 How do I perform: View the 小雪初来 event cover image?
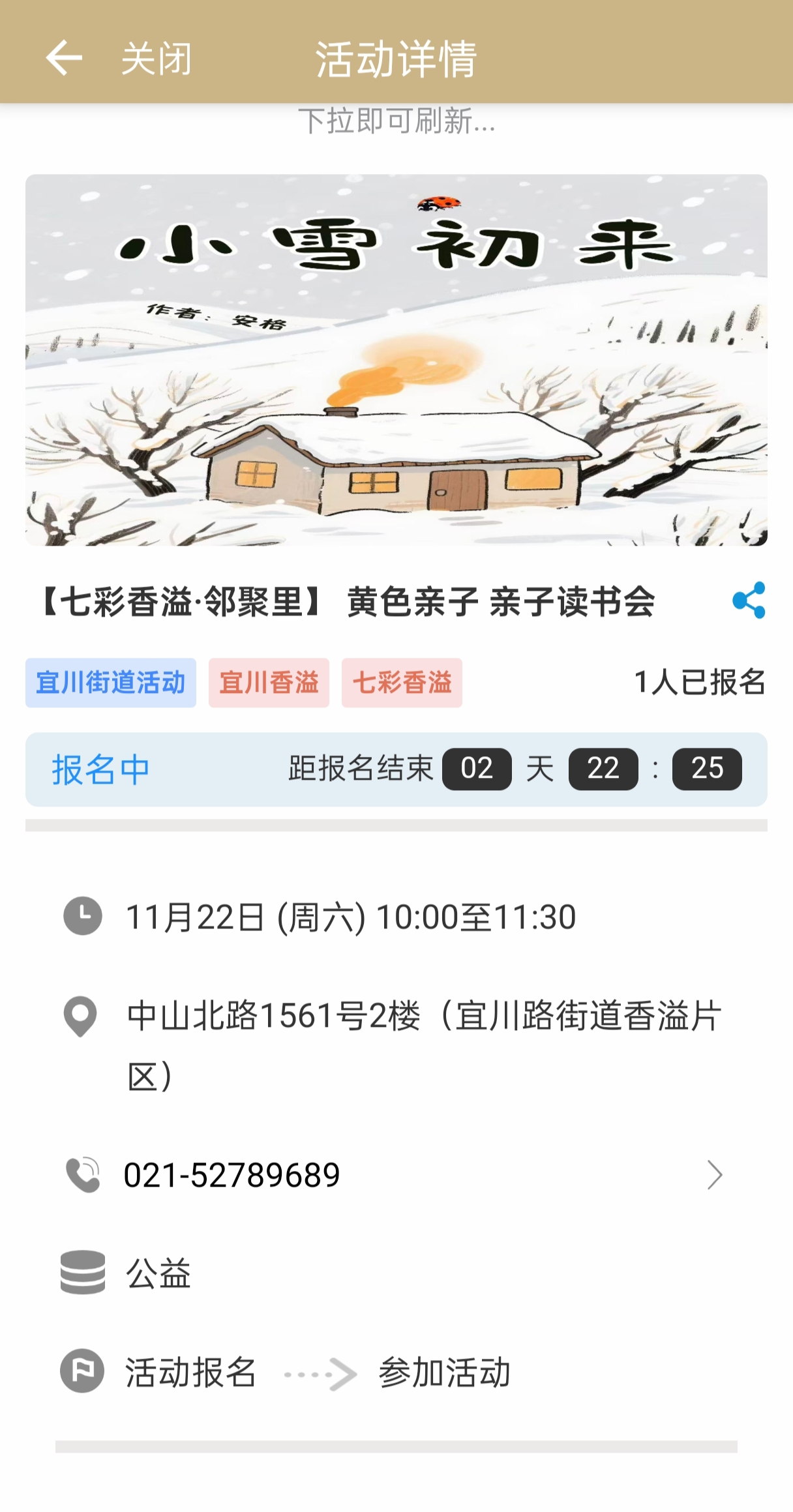pos(396,360)
